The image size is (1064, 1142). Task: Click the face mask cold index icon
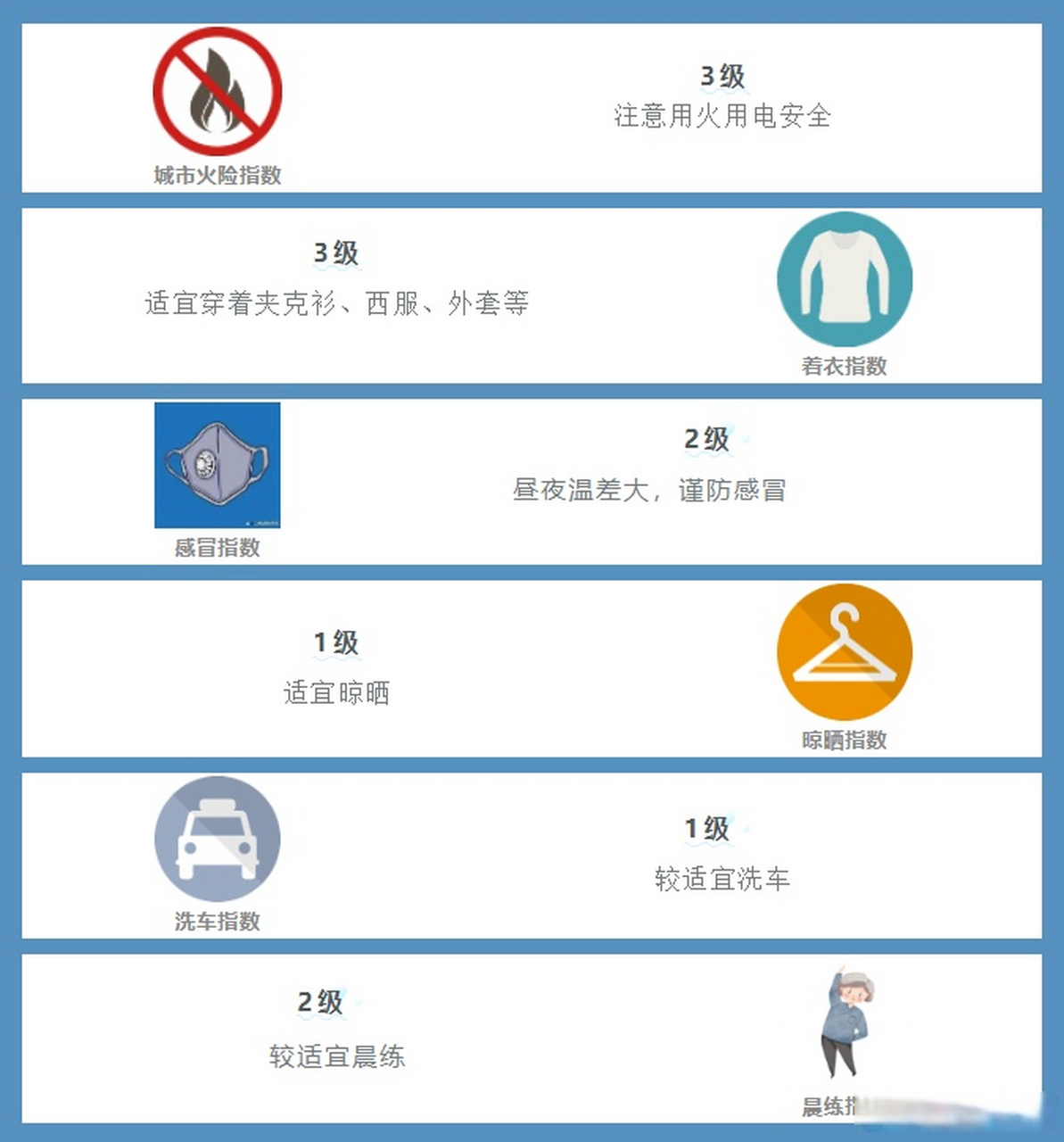coord(217,466)
